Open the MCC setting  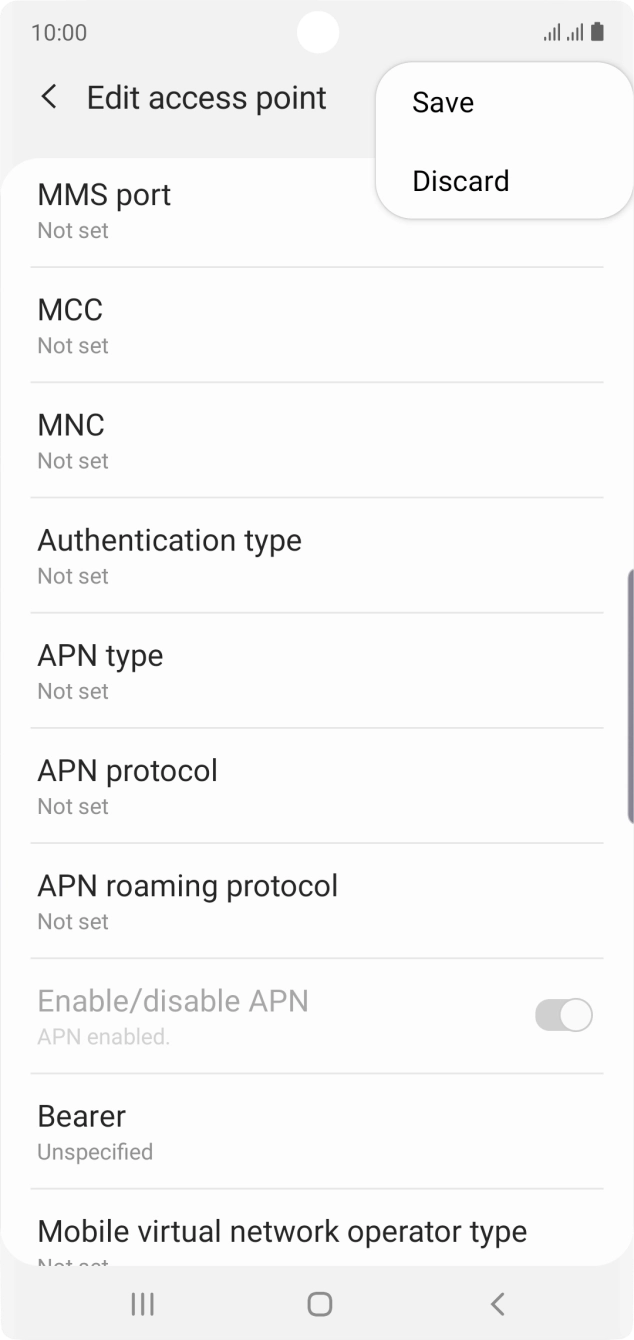[x=316, y=325]
